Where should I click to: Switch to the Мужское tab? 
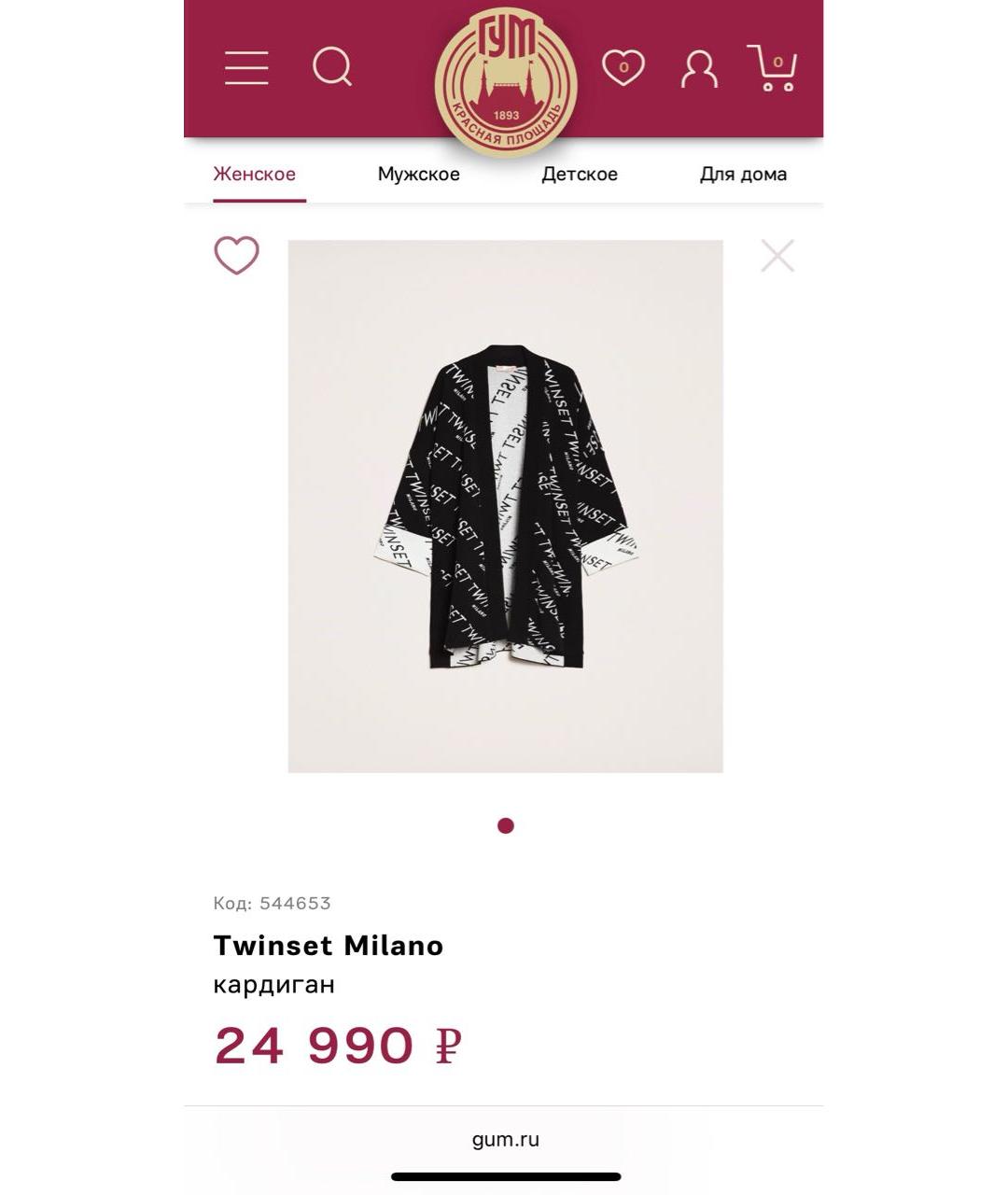pyautogui.click(x=418, y=175)
